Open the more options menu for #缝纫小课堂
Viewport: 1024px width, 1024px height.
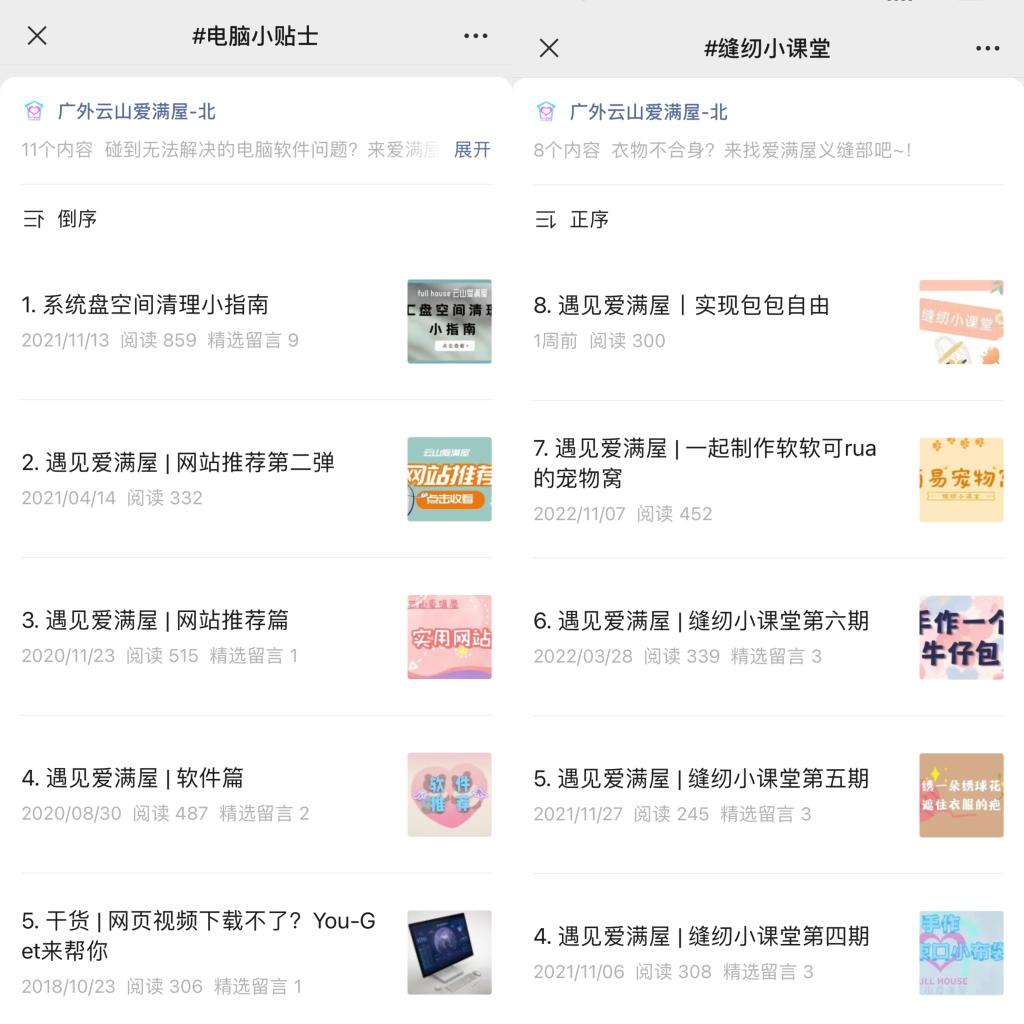[987, 48]
